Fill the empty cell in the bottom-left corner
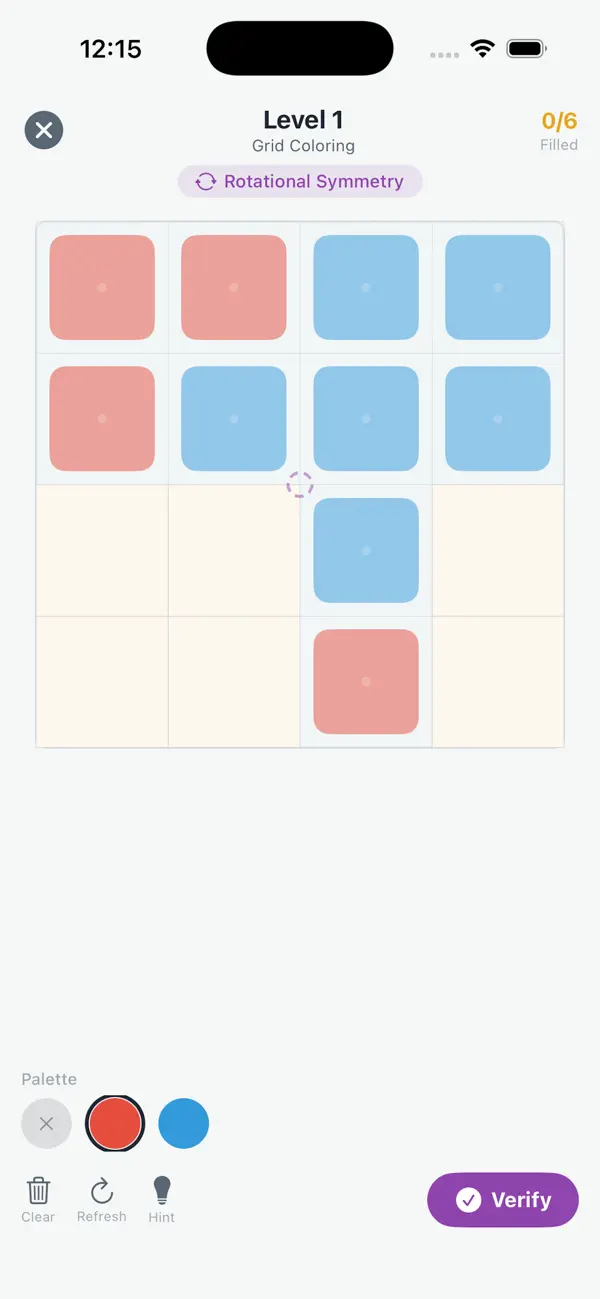The image size is (600, 1299). click(102, 682)
